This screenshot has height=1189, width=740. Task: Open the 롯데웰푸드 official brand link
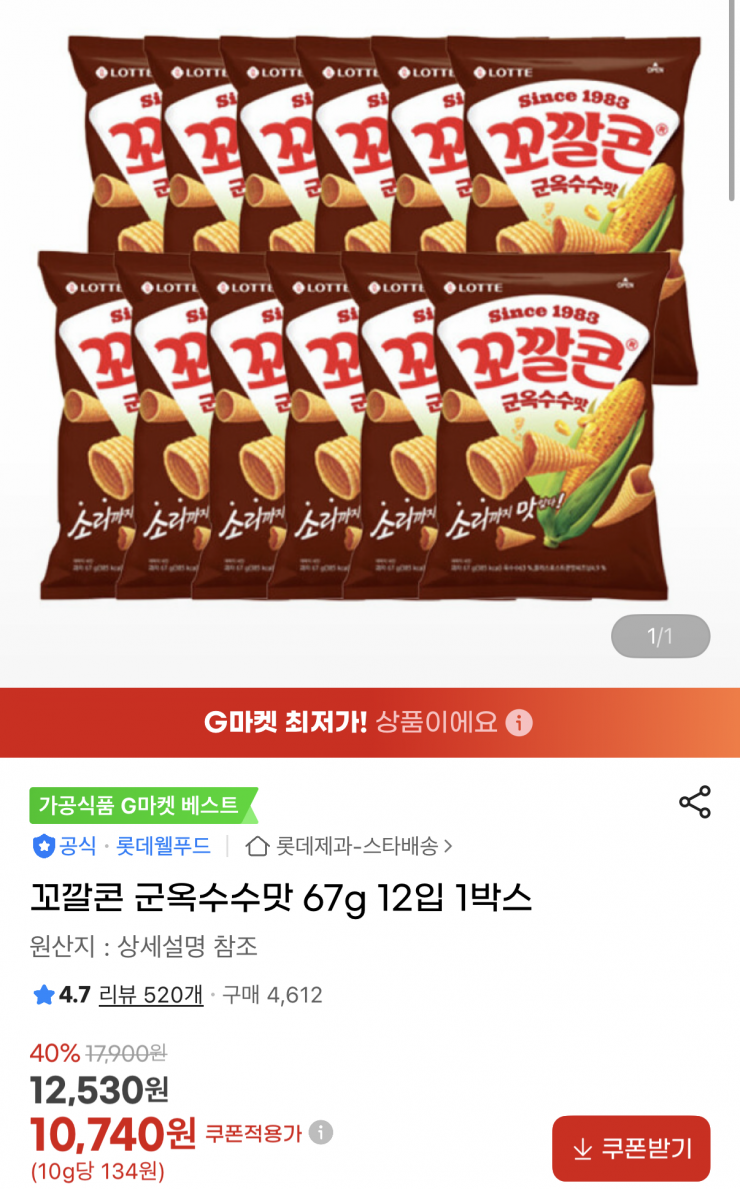coord(162,846)
